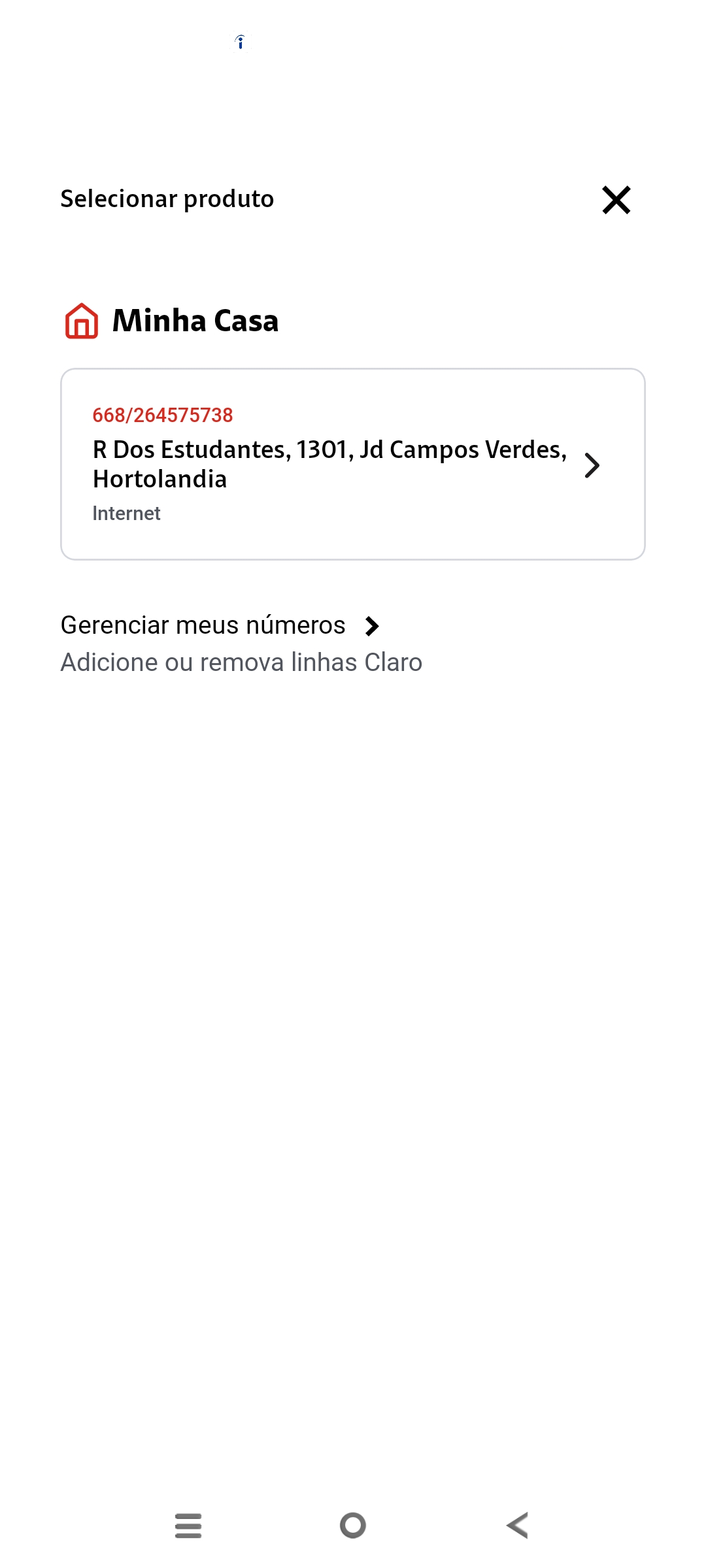Close the Selecionar produto dialog
The height and width of the screenshot is (1568, 706).
[616, 200]
